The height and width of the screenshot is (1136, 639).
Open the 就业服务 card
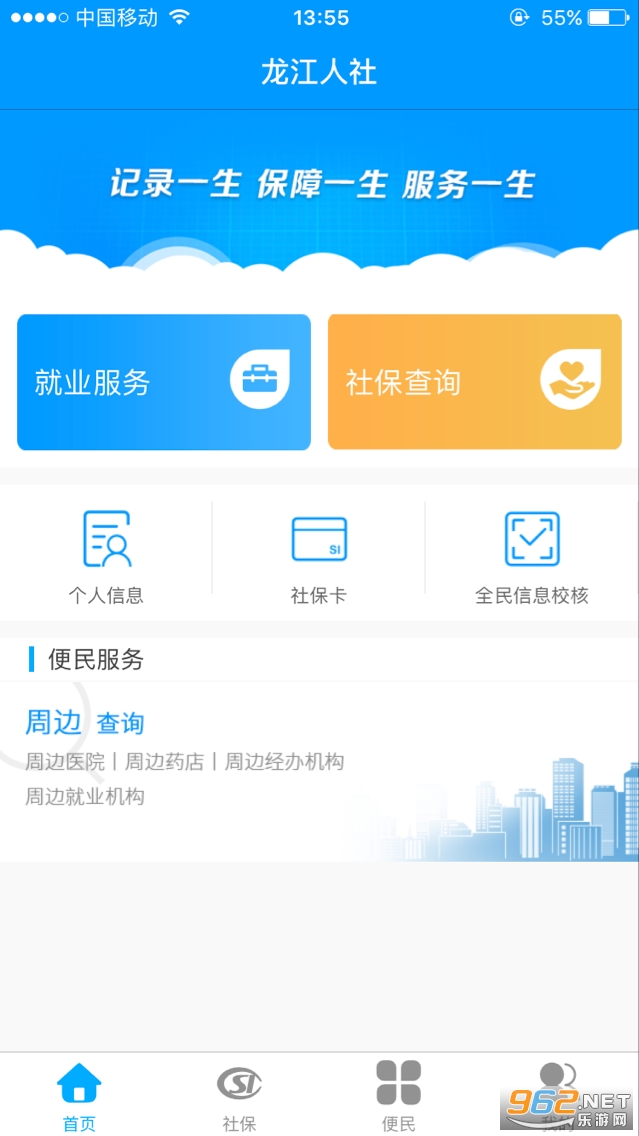coord(164,382)
